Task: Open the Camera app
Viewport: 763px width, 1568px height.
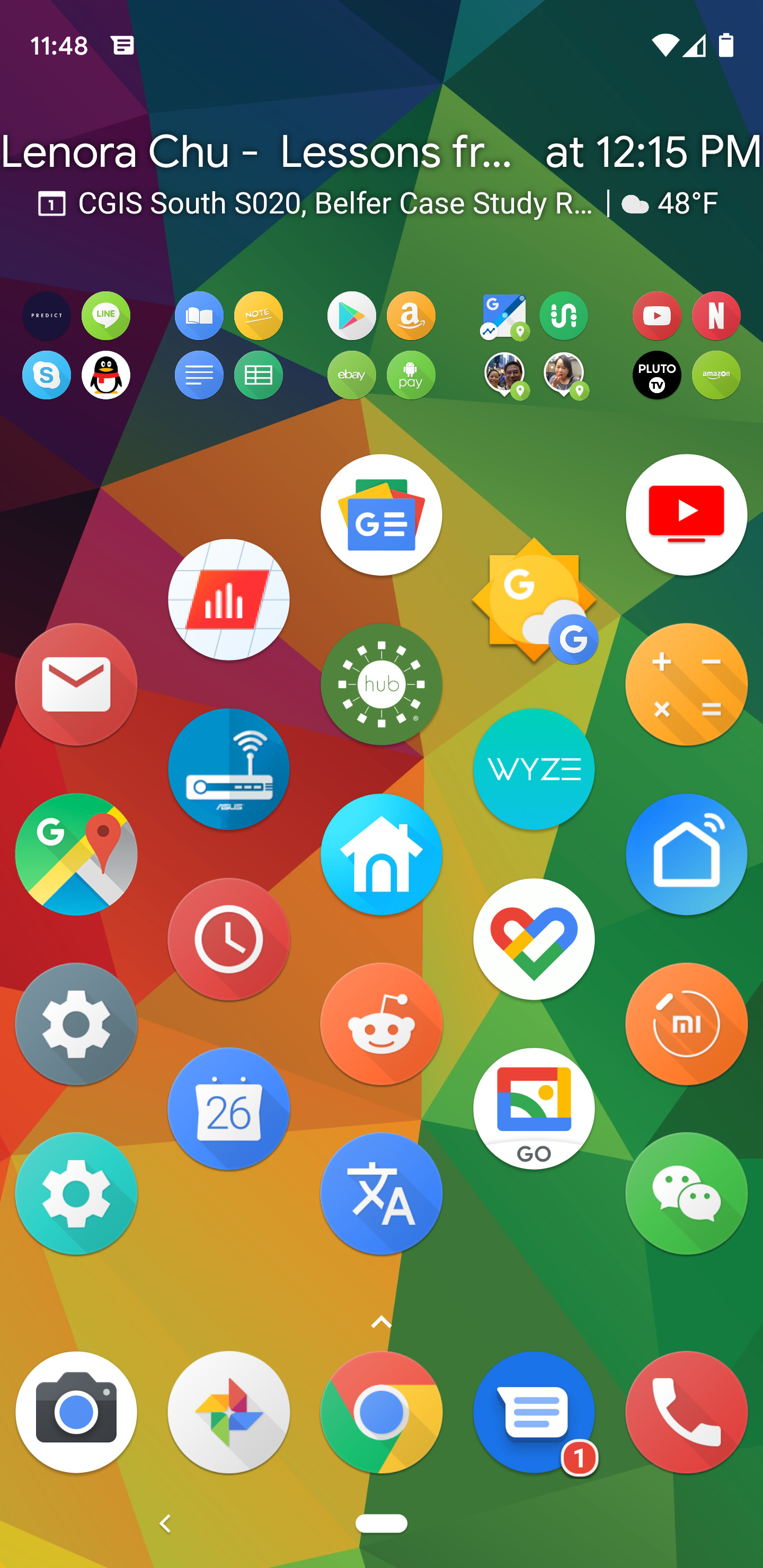Action: pyautogui.click(x=76, y=1412)
